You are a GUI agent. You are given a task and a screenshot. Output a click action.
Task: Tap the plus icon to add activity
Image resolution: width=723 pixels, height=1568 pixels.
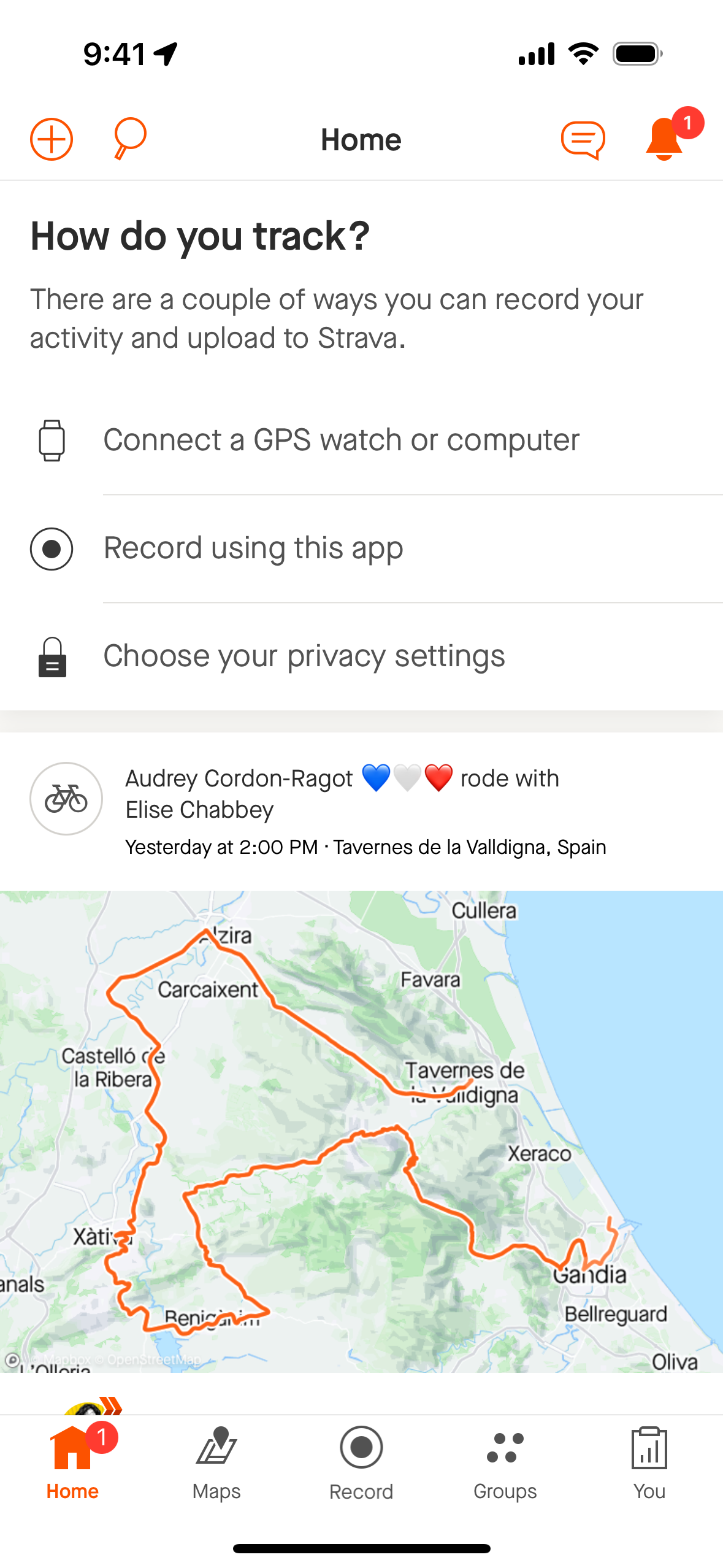point(52,139)
